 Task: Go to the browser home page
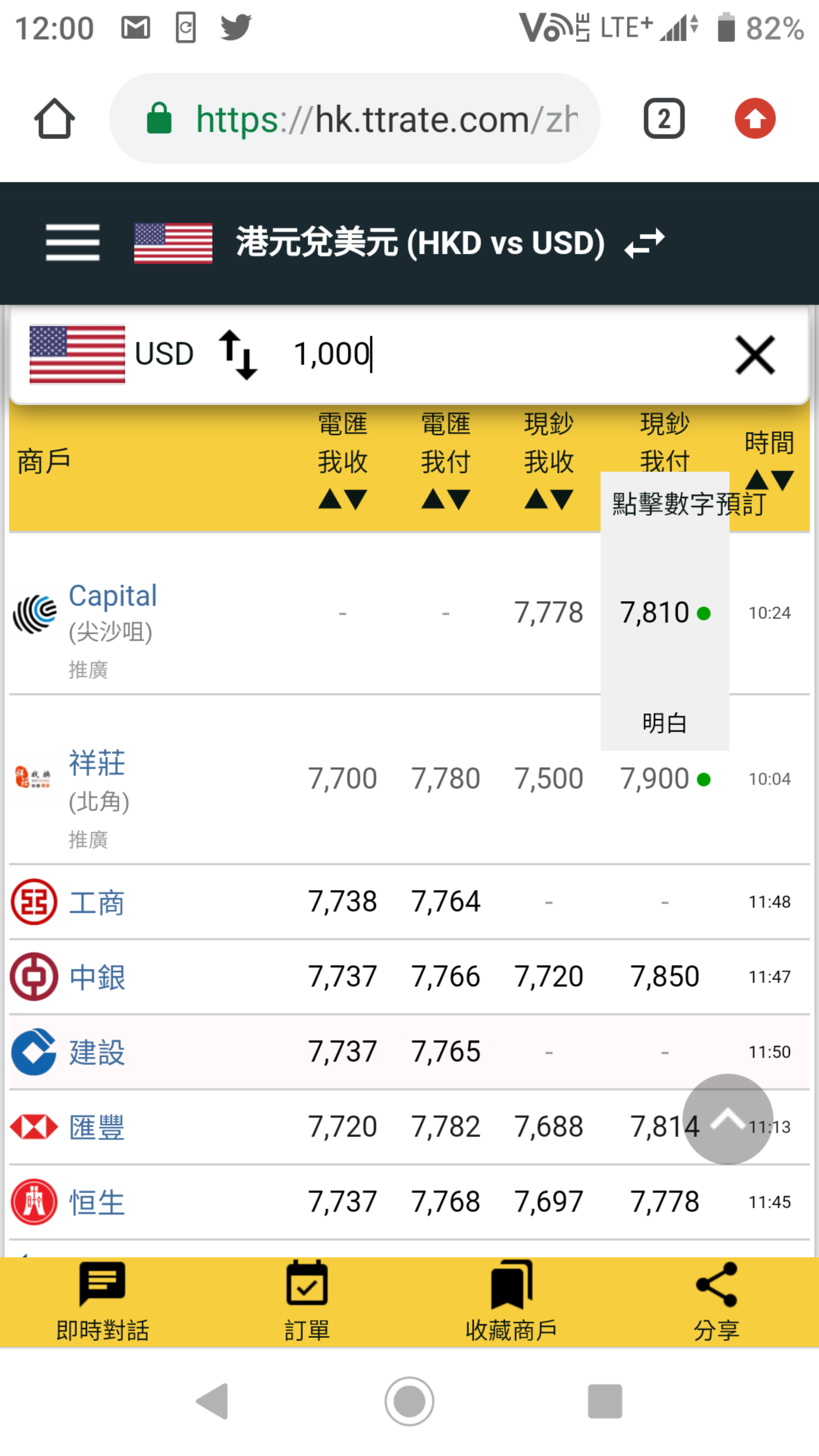click(x=54, y=119)
